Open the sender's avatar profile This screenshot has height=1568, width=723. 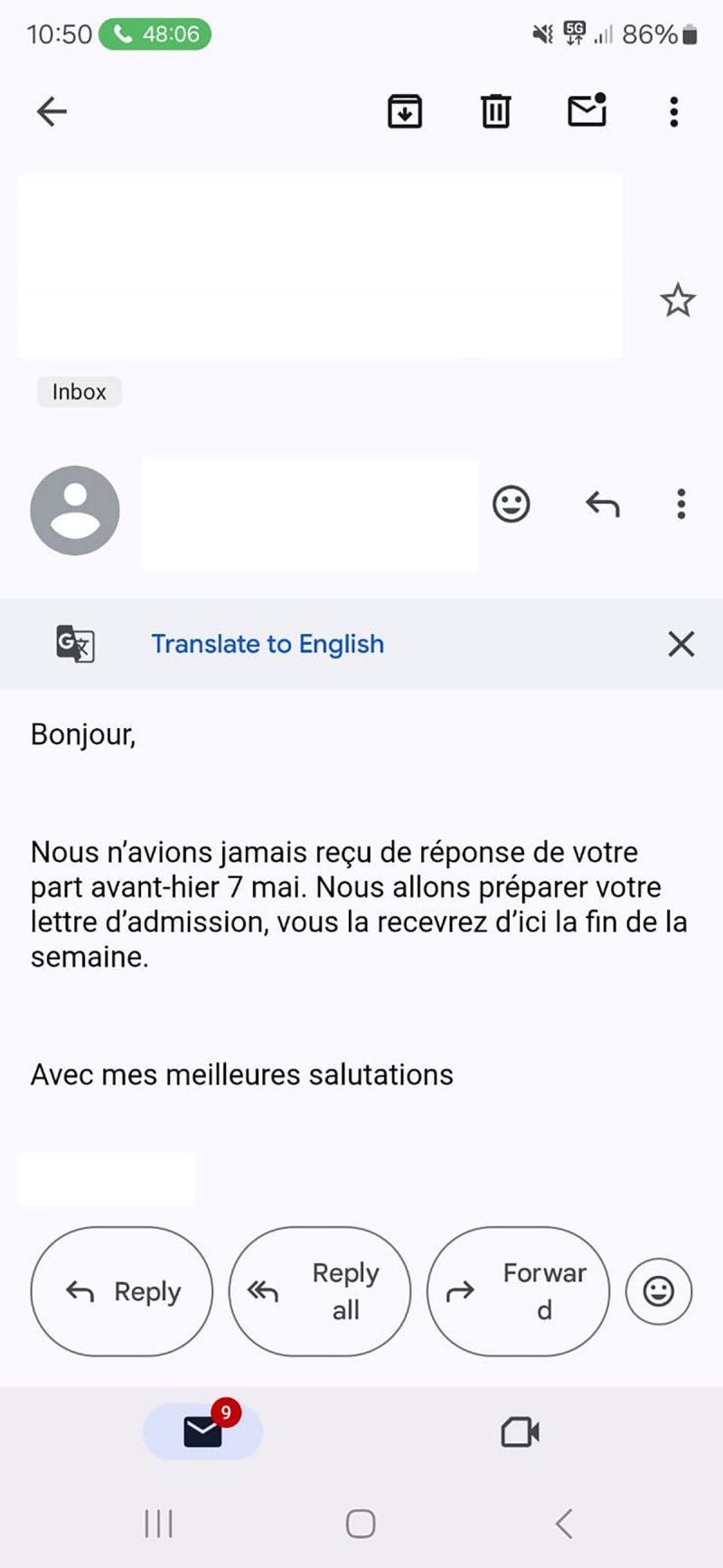[x=75, y=510]
